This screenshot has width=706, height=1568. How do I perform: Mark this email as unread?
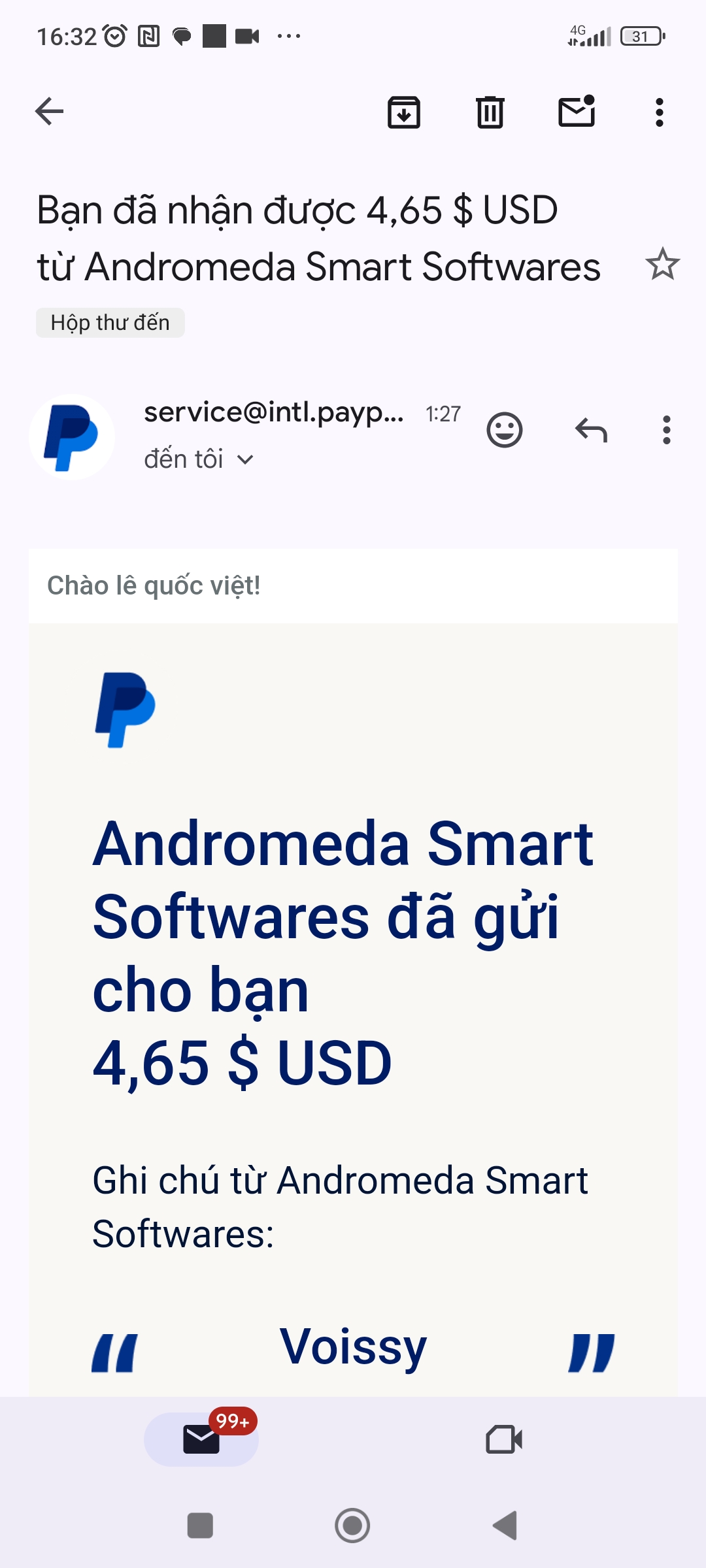pos(577,111)
